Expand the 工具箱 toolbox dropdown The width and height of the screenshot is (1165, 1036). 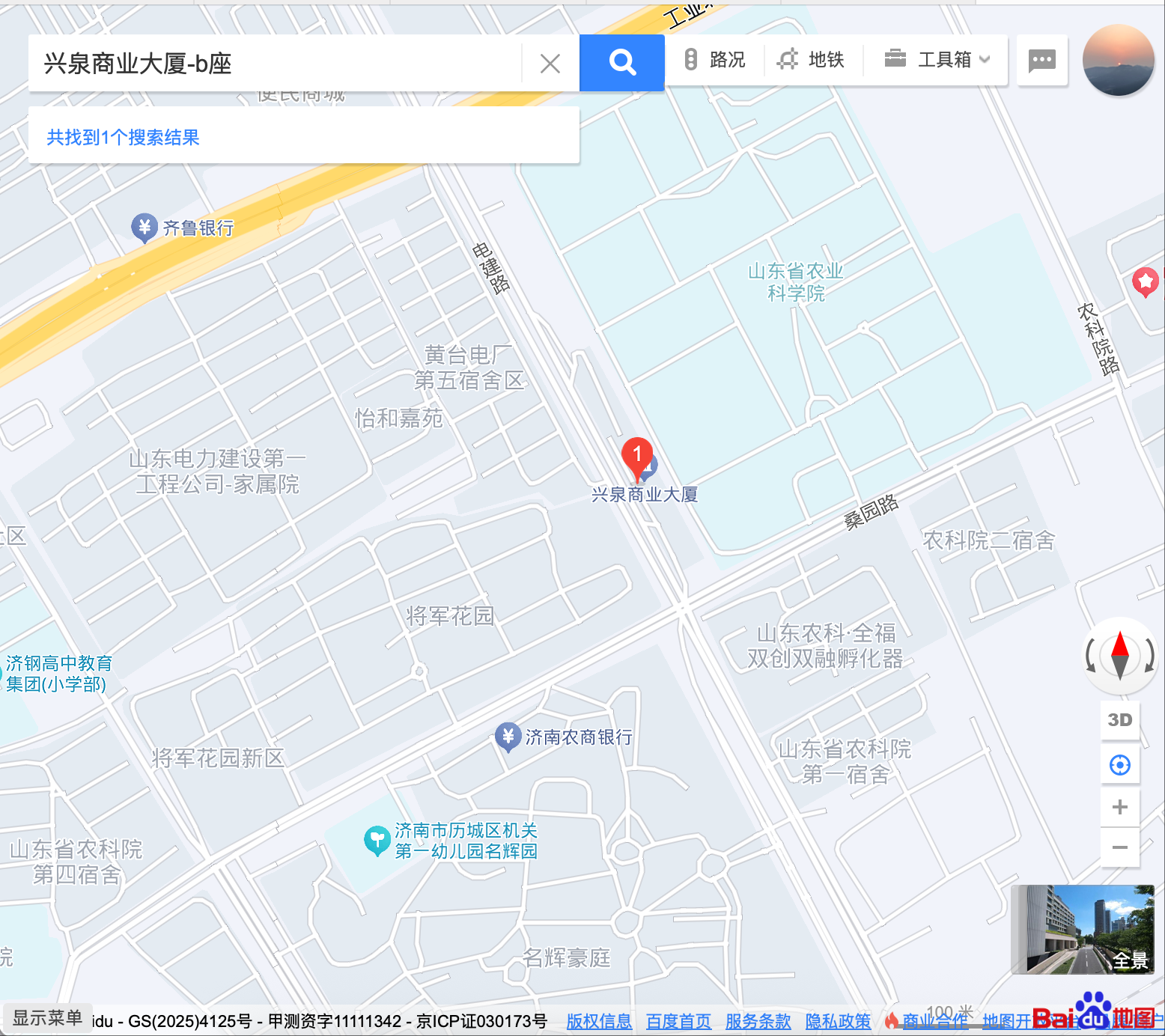[937, 60]
